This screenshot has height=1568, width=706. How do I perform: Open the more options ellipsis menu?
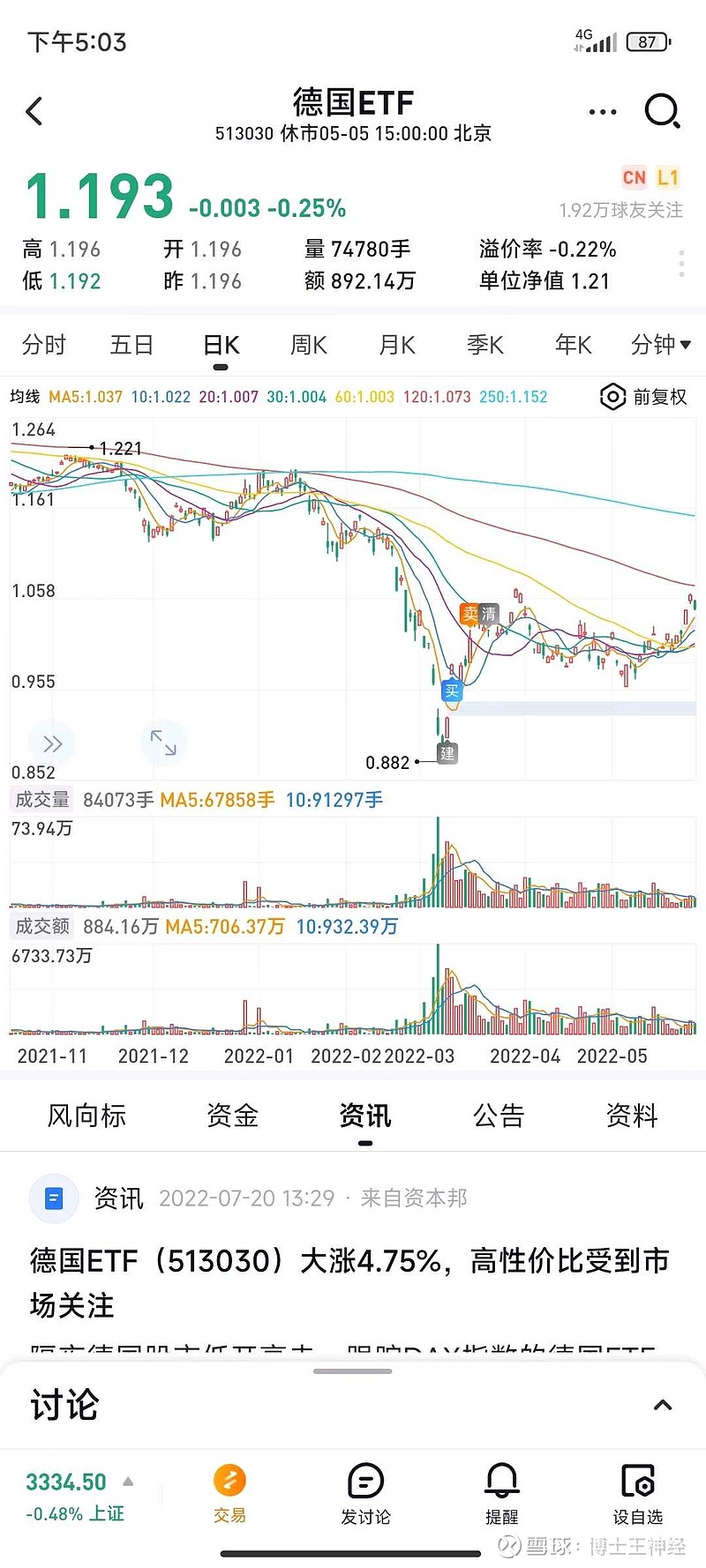coord(602,112)
